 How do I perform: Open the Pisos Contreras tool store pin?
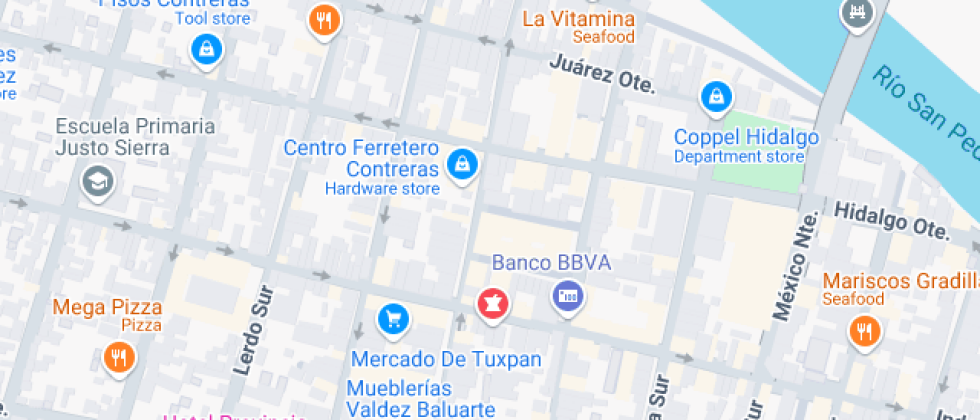(x=206, y=50)
